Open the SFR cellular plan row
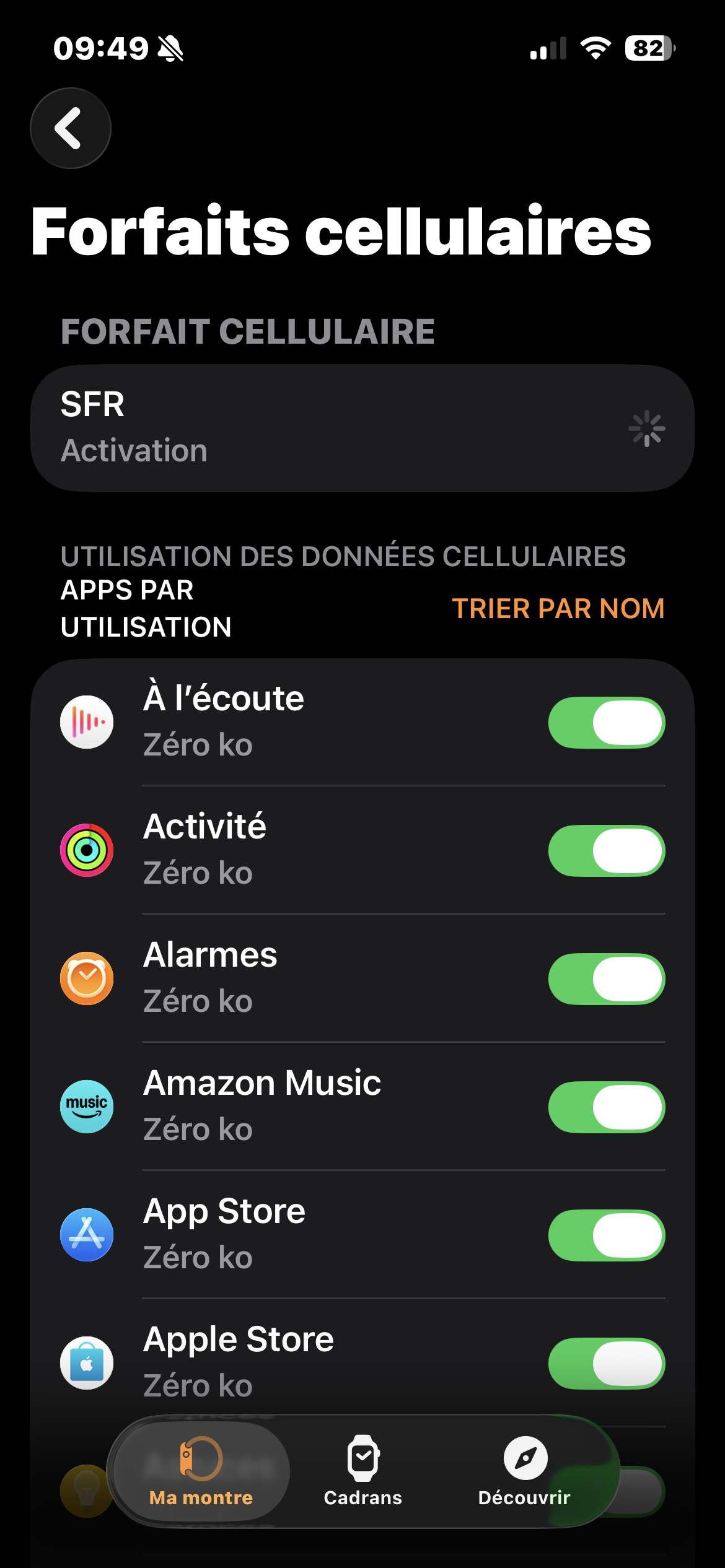725x1568 pixels. (362, 428)
